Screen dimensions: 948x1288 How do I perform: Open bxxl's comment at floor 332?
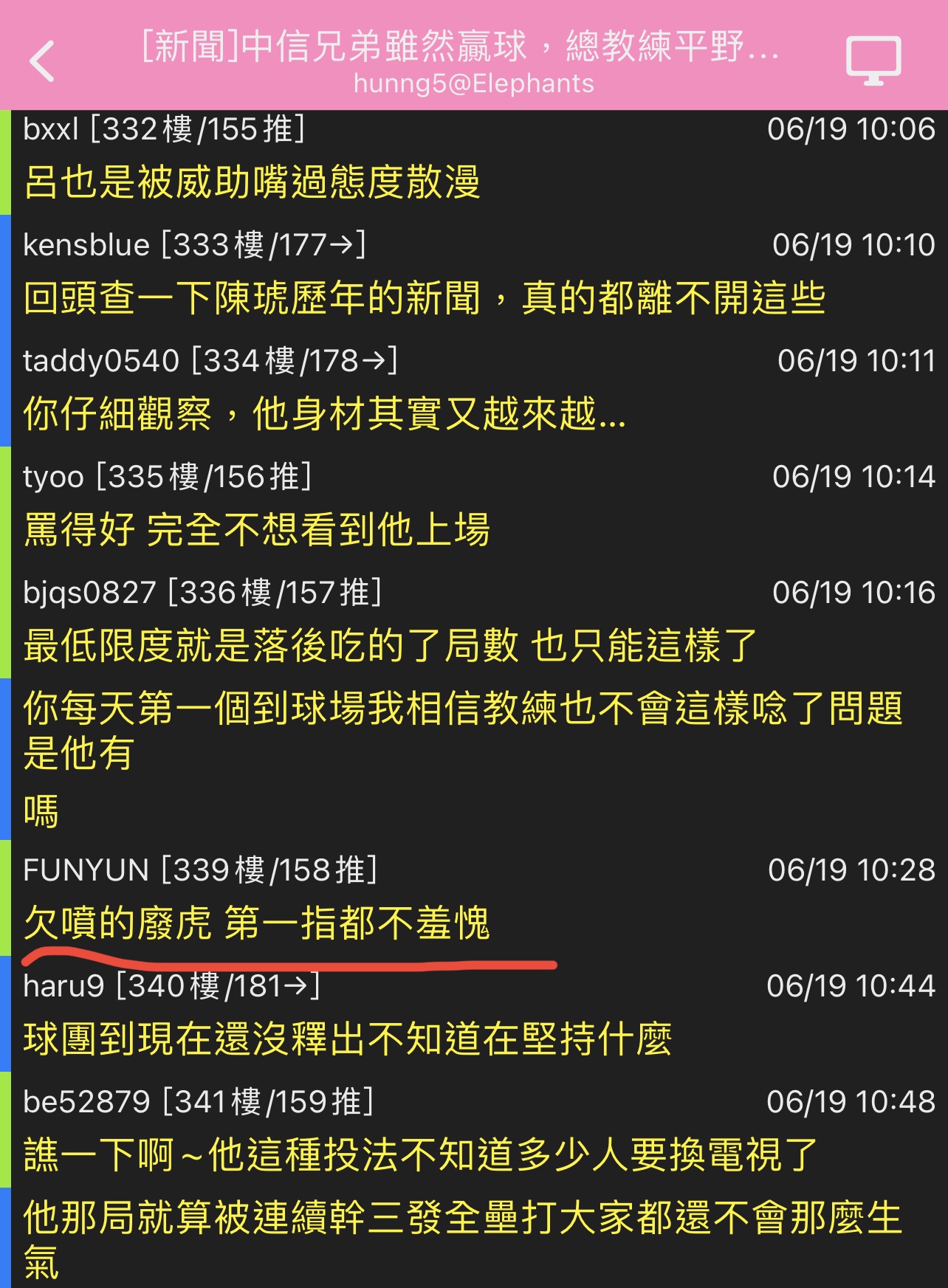click(251, 182)
